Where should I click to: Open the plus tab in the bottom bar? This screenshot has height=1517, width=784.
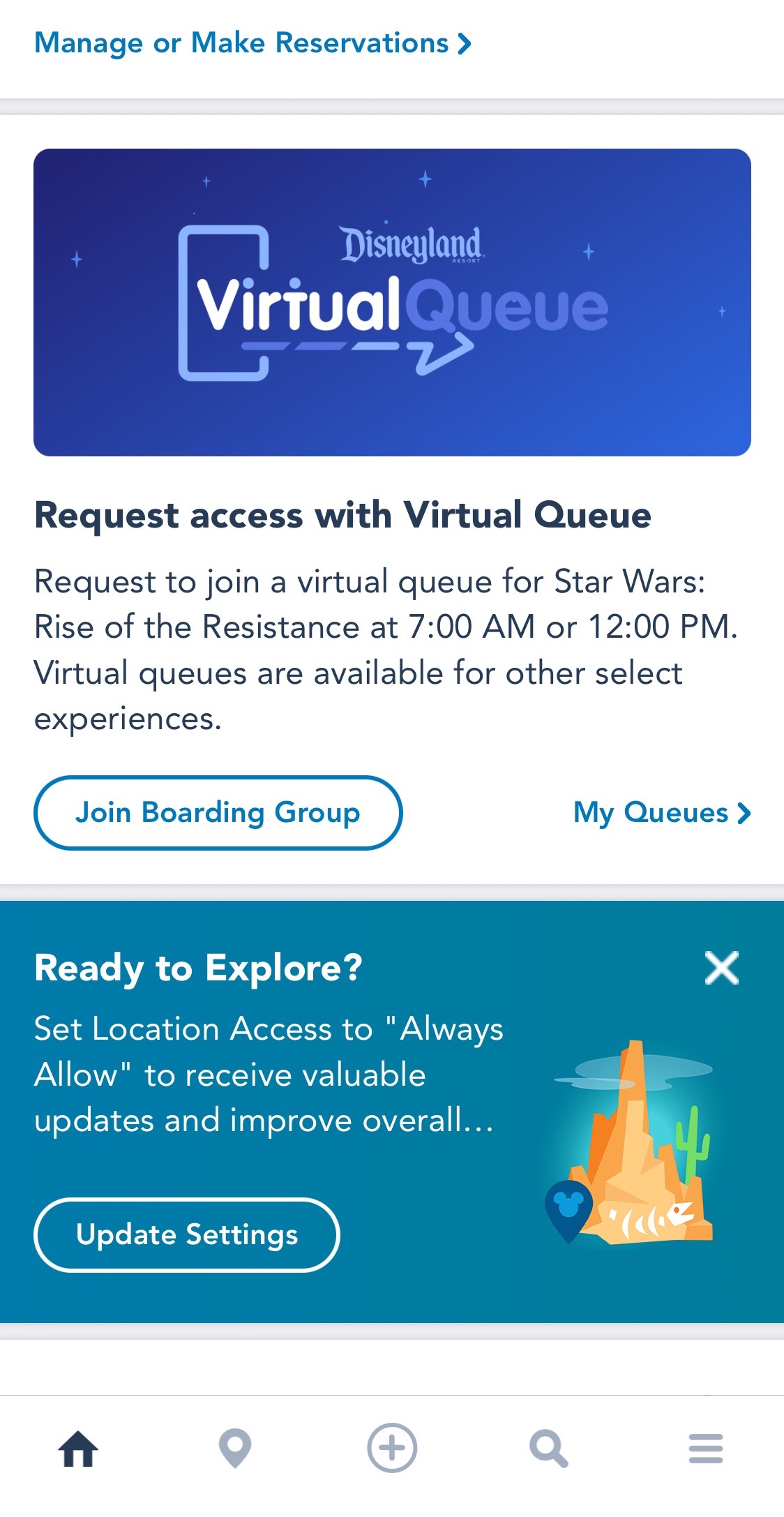point(392,1449)
